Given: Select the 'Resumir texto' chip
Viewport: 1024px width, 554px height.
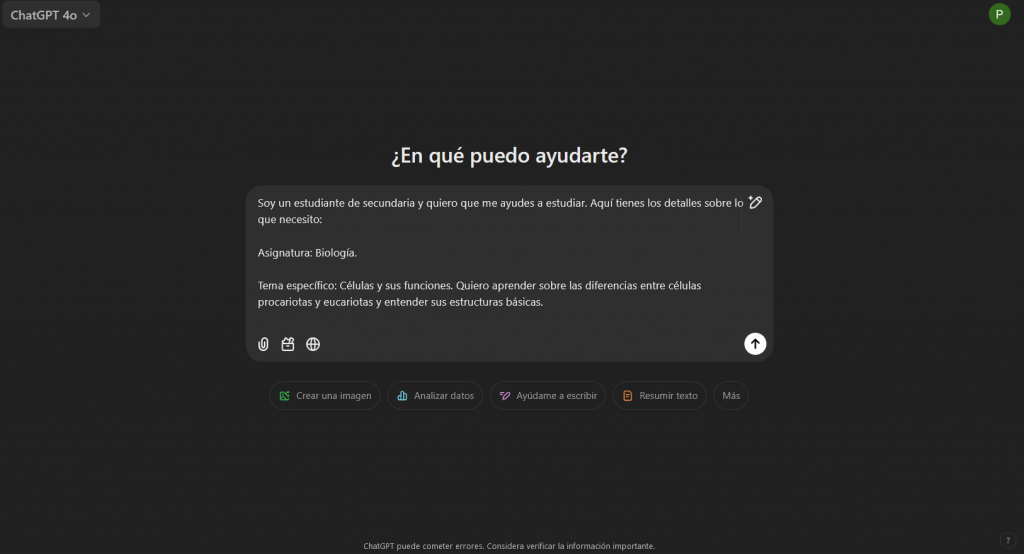Looking at the screenshot, I should pos(660,396).
